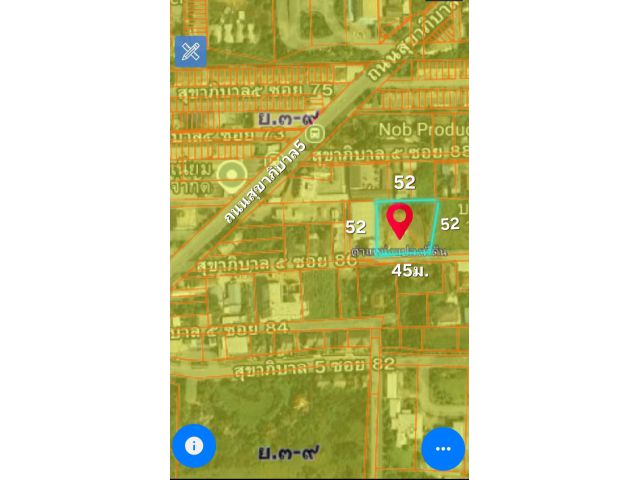The height and width of the screenshot is (480, 640).
Task: Open the three-dot more options button
Action: (443, 449)
